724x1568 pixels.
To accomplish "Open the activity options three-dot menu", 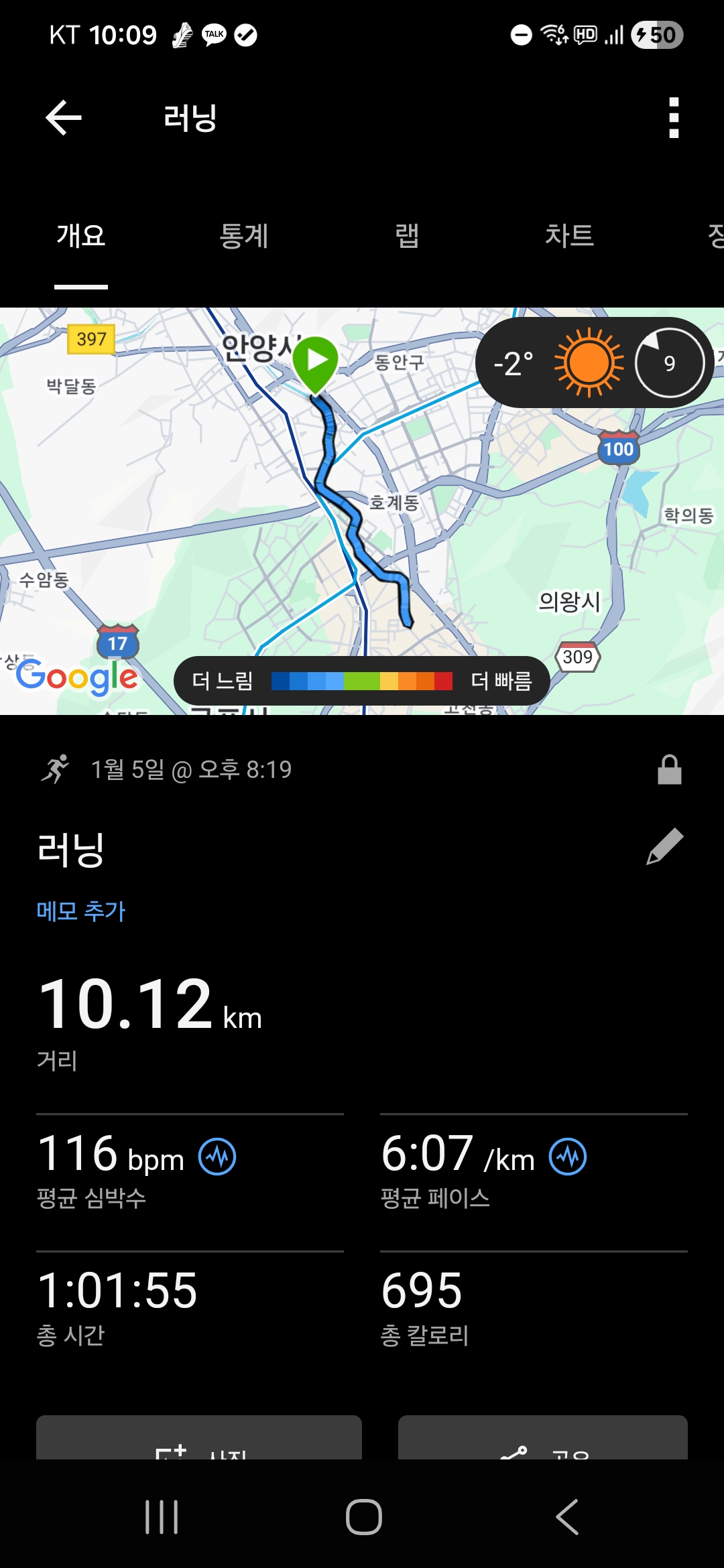I will [673, 117].
